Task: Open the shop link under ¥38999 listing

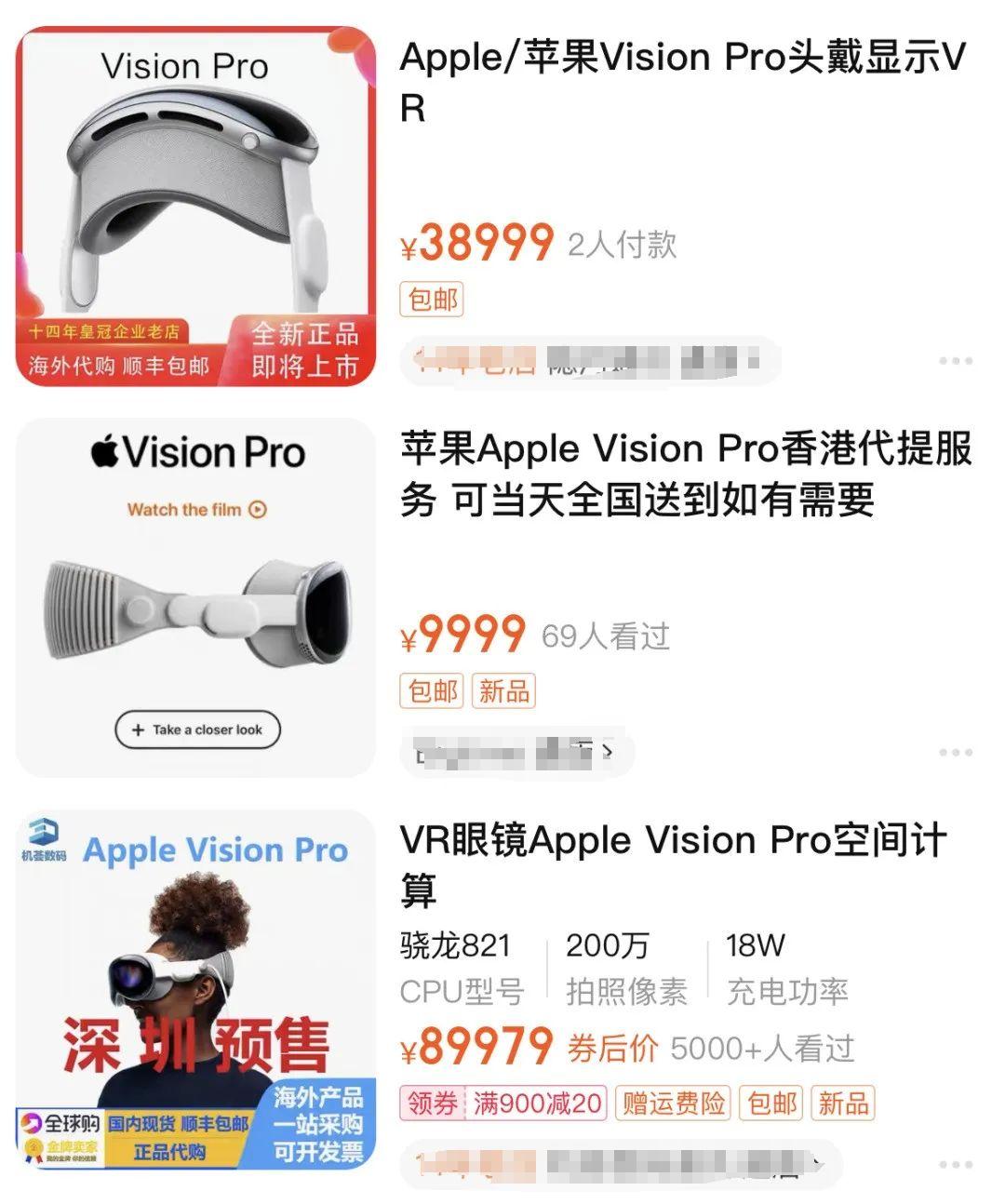Action: click(589, 360)
